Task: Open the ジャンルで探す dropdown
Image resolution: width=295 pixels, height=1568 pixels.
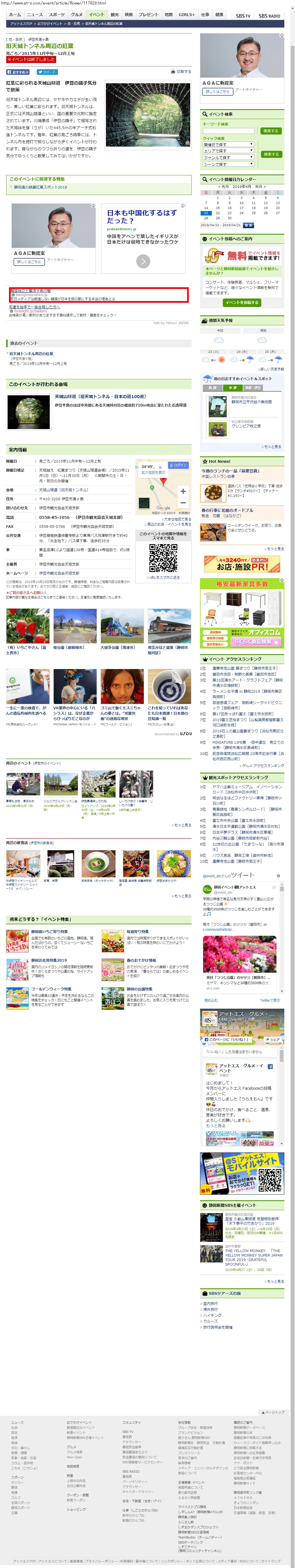Action: (228, 157)
